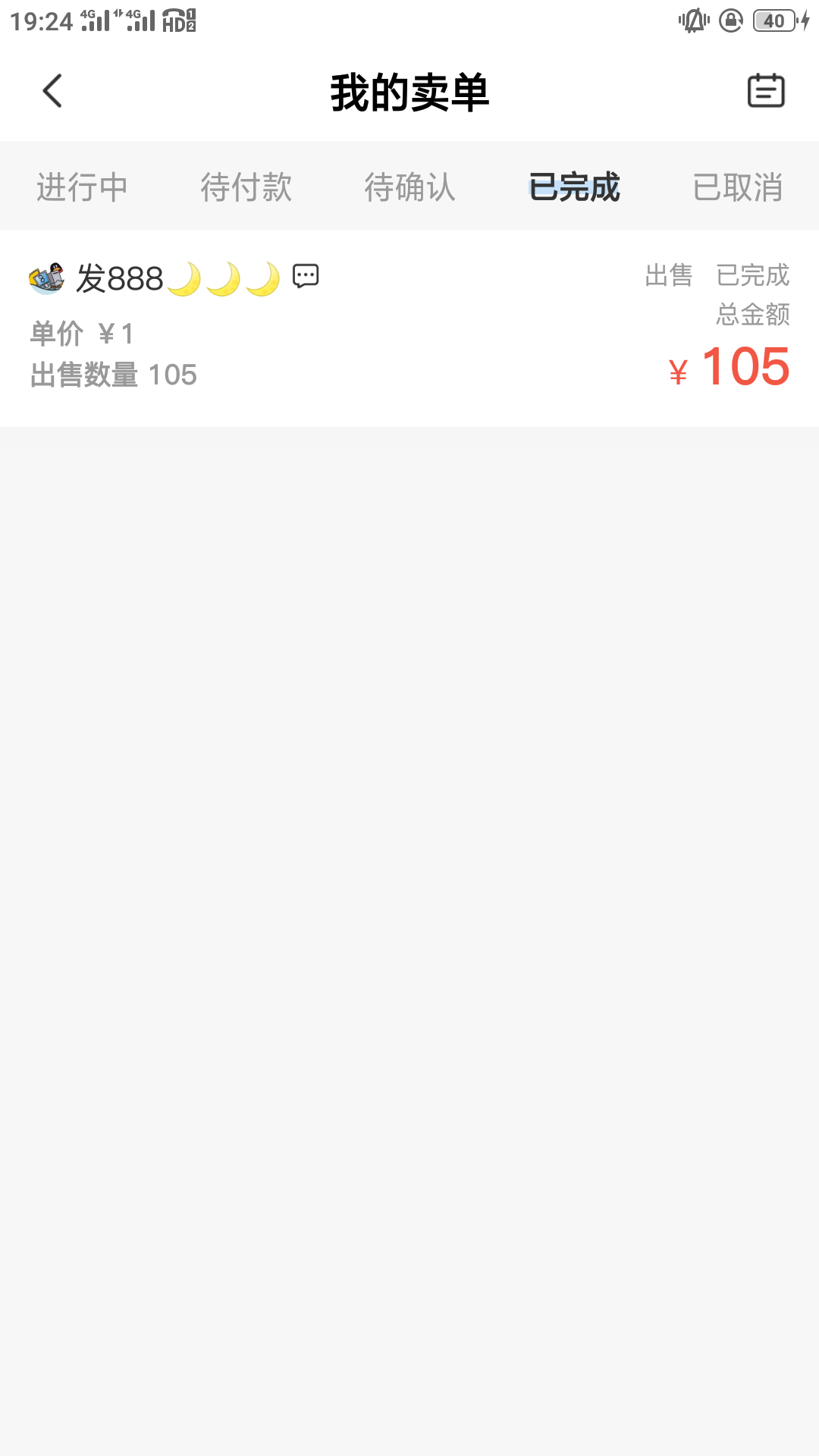Open chat with buyer 发888

click(x=306, y=276)
